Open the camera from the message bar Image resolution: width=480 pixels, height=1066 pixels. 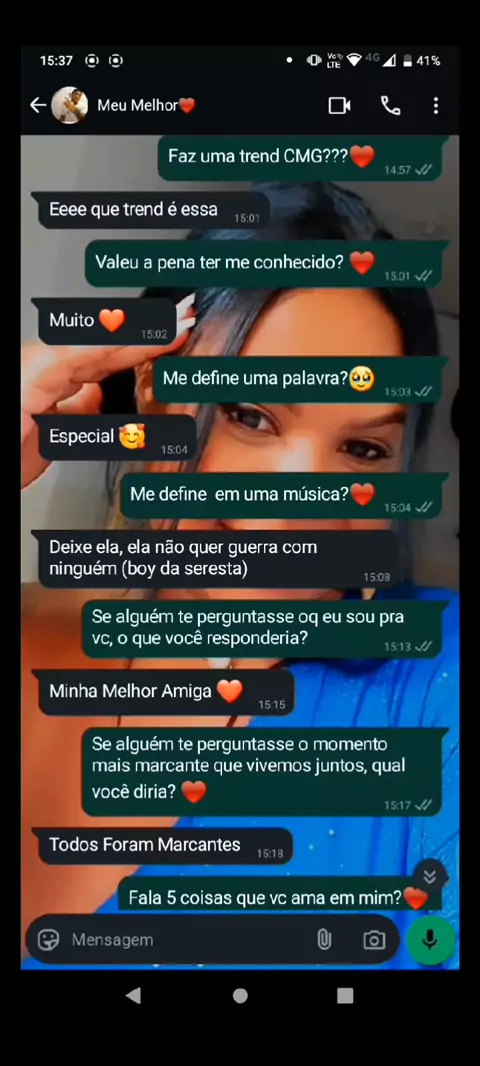374,940
